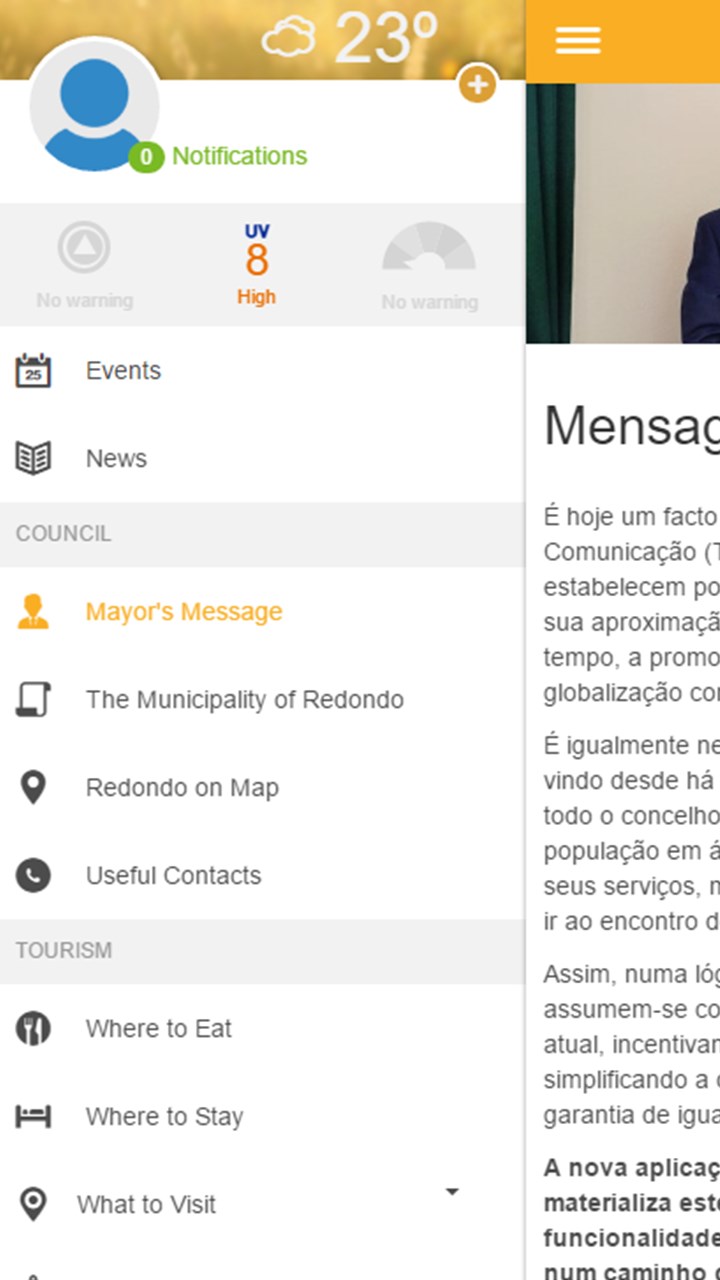
Task: Open The Municipality of Redondo
Action: (244, 700)
